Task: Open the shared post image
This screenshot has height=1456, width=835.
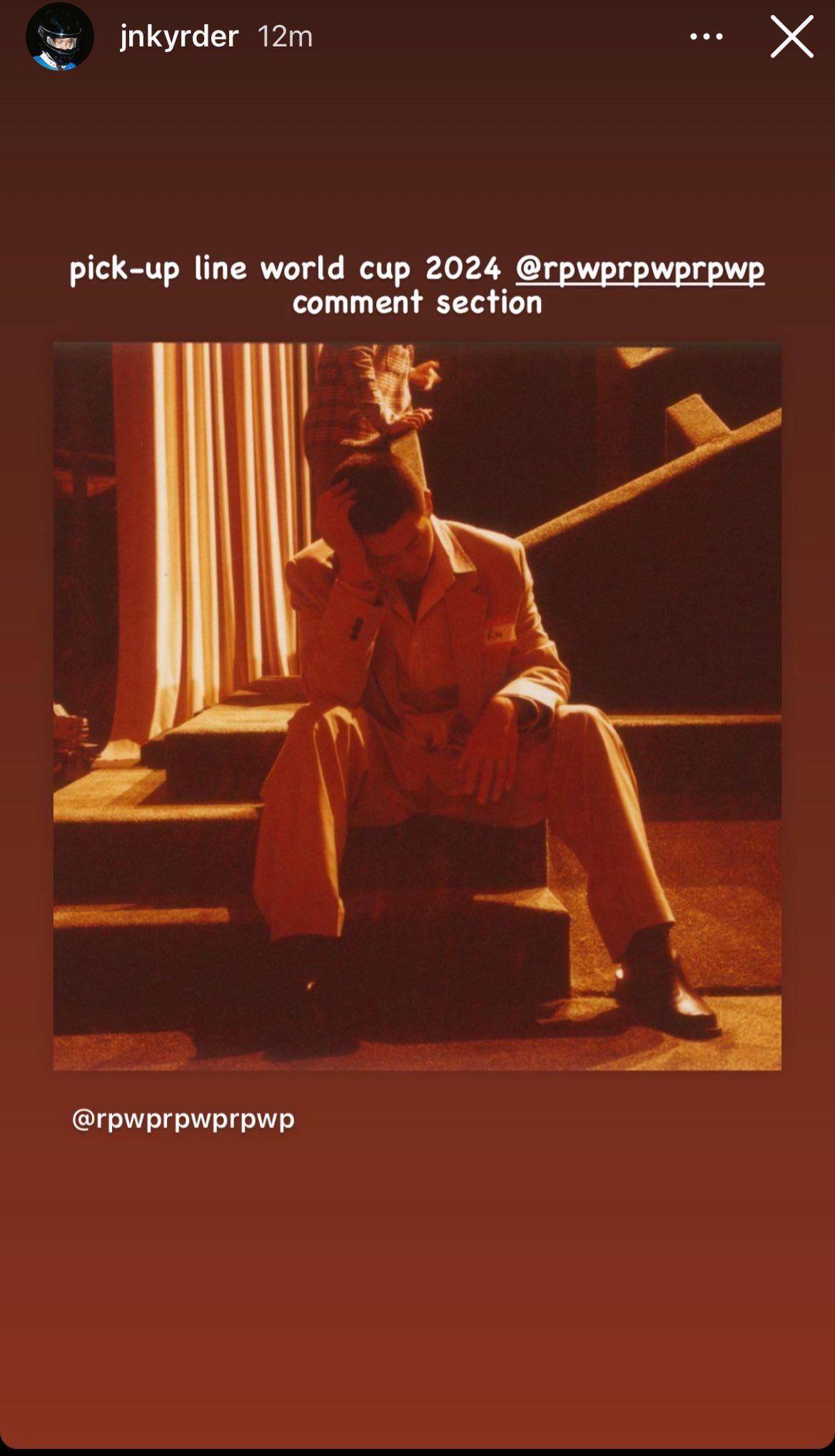Action: 417,706
